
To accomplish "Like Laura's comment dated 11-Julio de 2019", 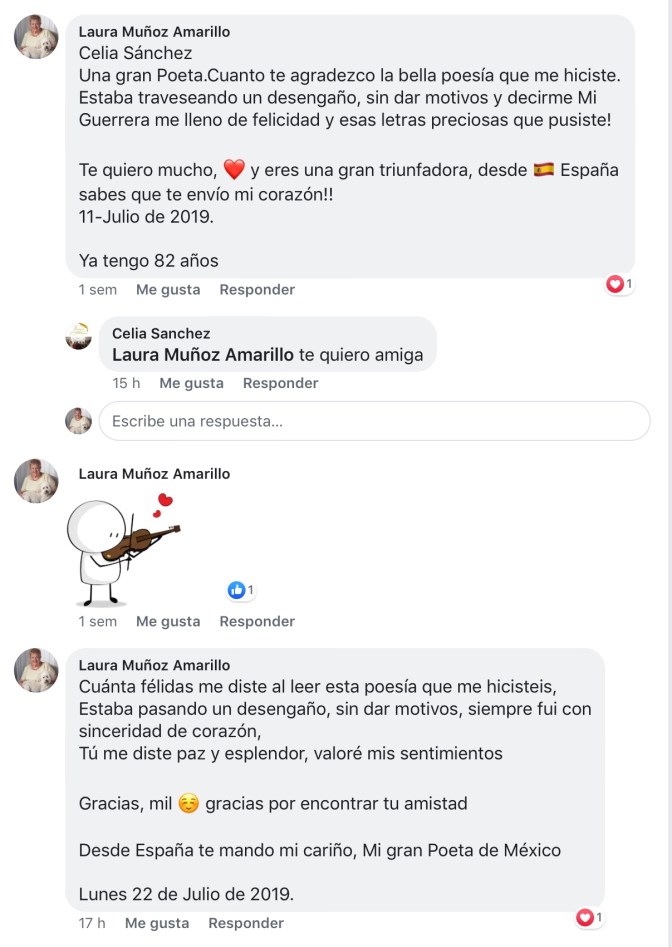I will tap(168, 289).
